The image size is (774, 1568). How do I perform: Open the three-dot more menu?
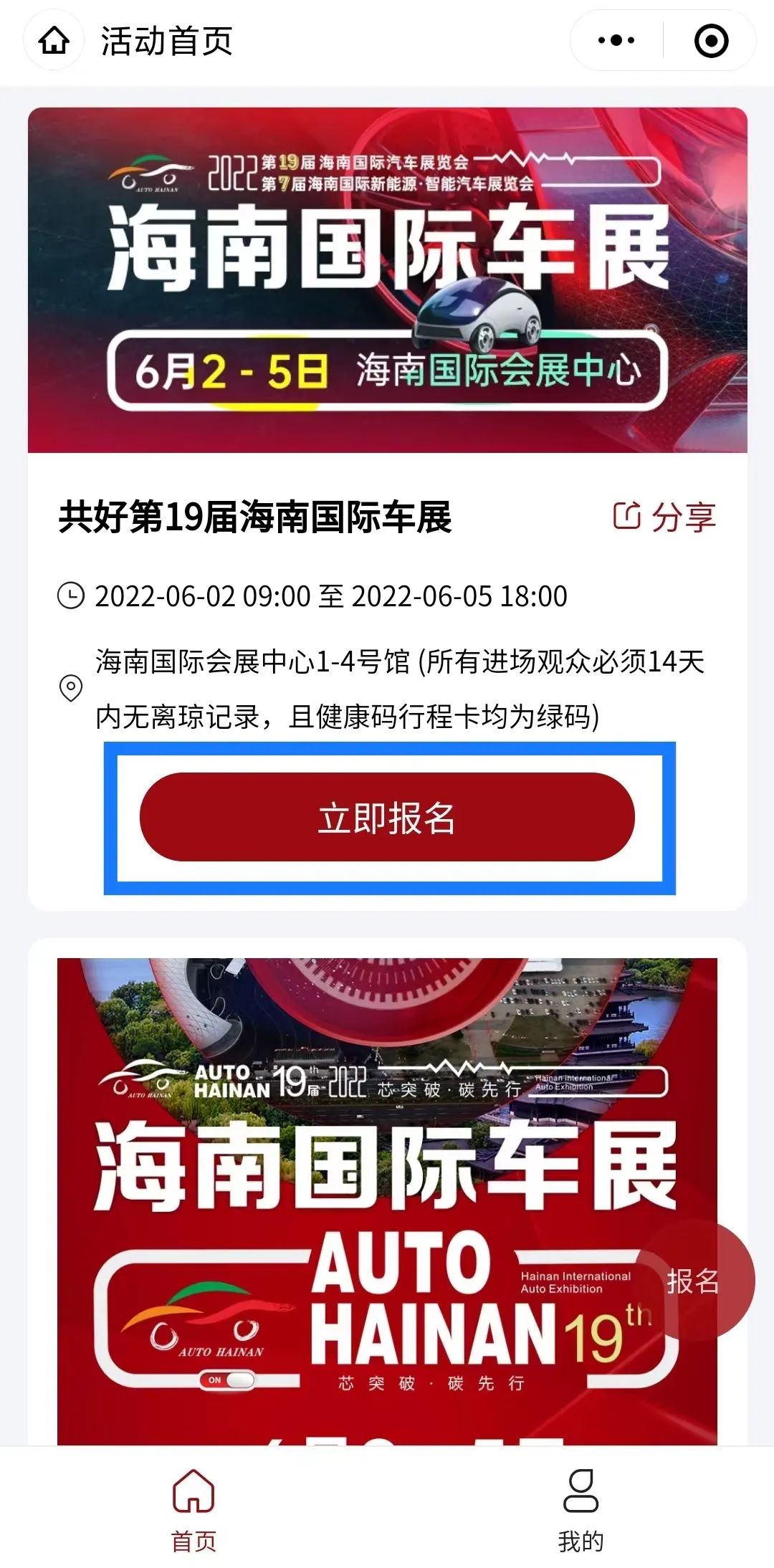[616, 41]
